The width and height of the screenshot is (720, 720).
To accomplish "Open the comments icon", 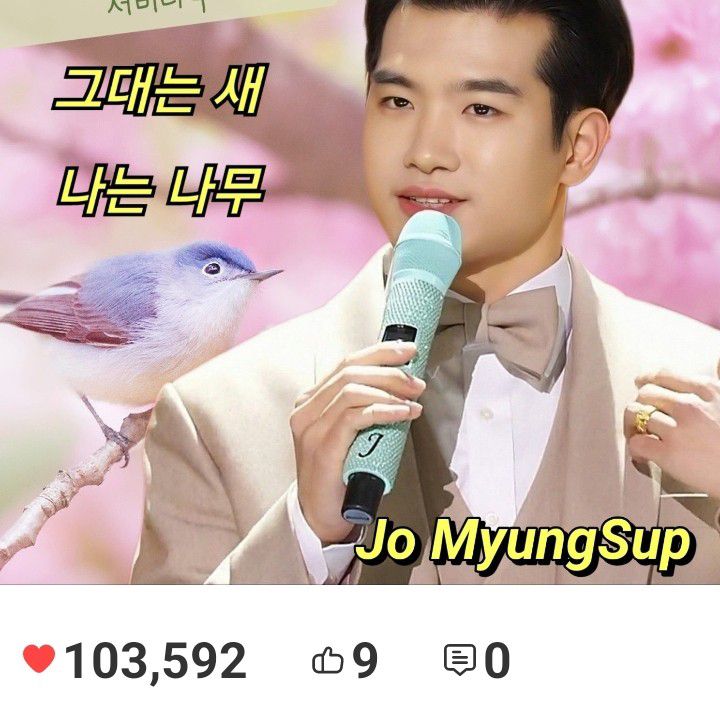I will coord(460,661).
